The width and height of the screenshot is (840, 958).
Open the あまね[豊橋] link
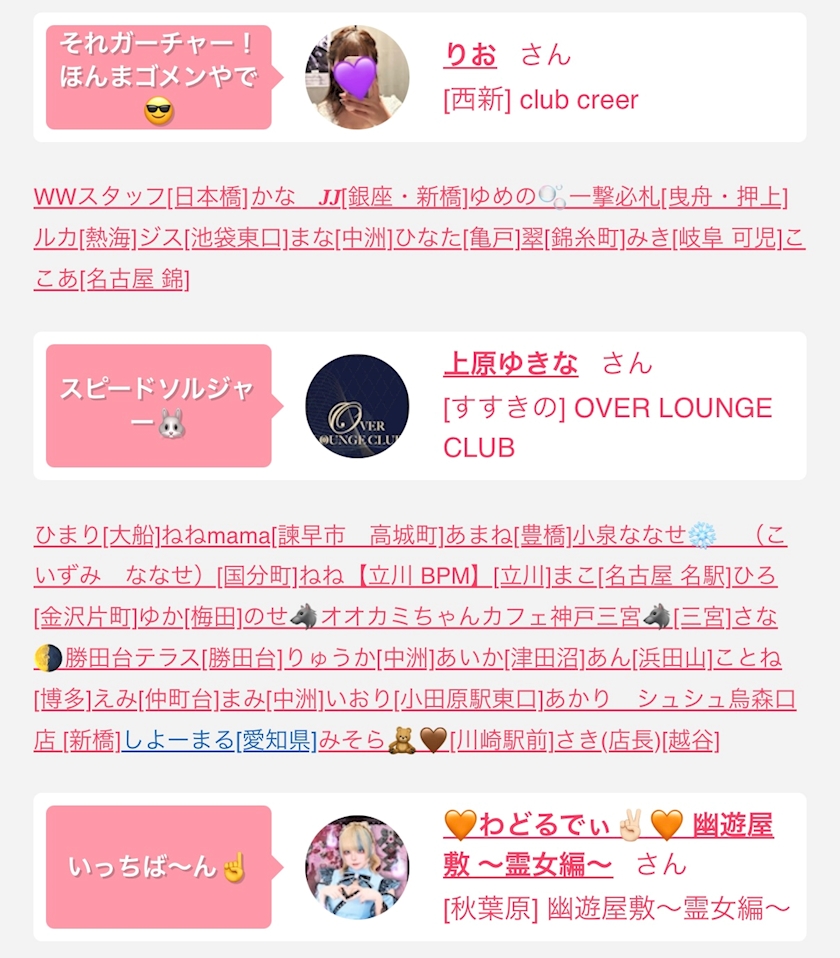tap(509, 536)
